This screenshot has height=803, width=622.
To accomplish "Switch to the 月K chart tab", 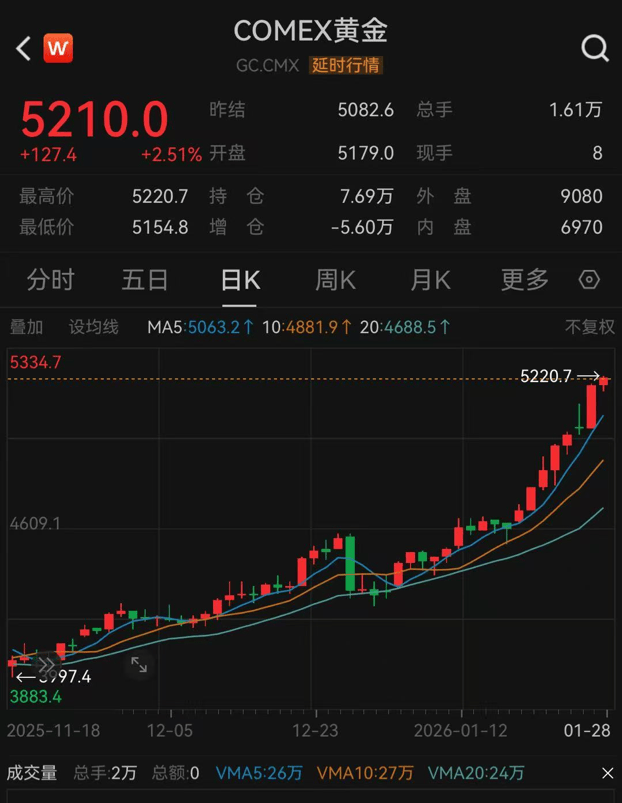I will tap(430, 280).
